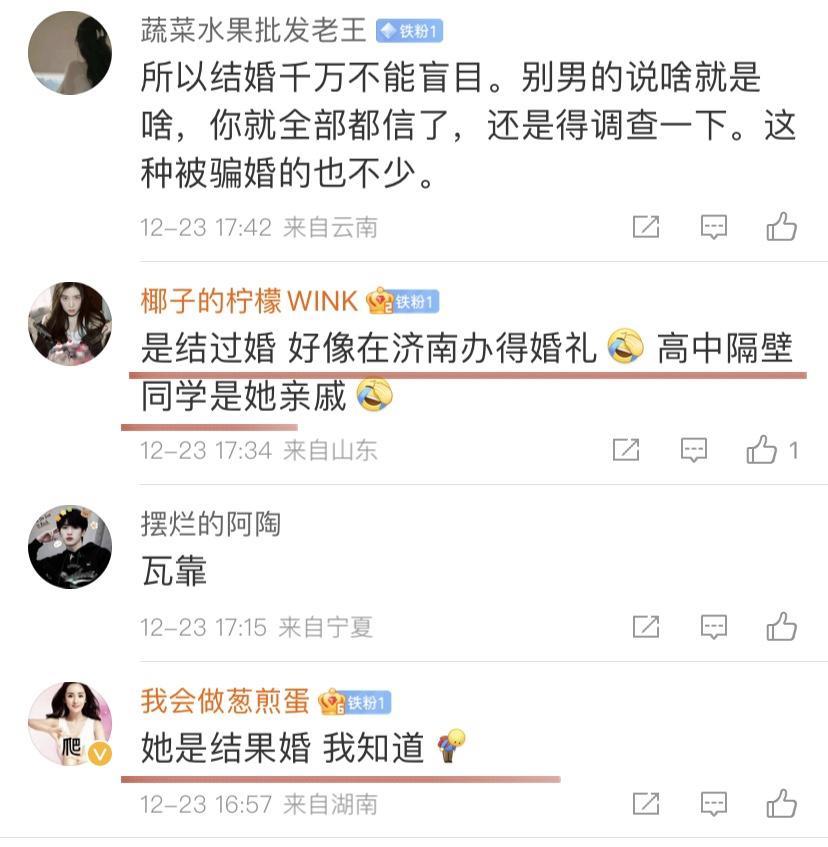This screenshot has height=847, width=828.
Task: Like 我会做葱煎蛋's comment
Action: 781,803
